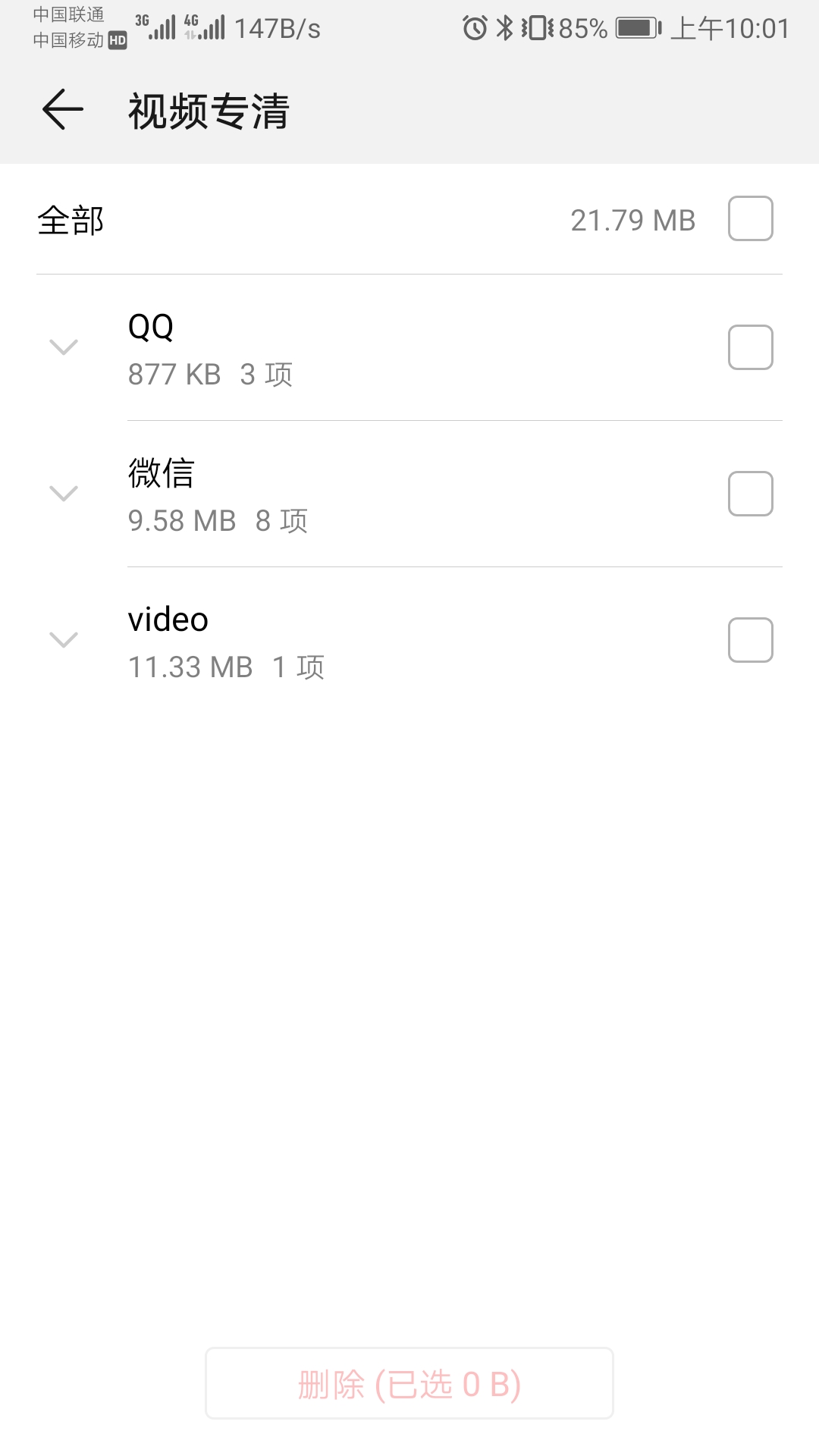The height and width of the screenshot is (1456, 819).
Task: Click the 4G signal strength icon
Action: (206, 27)
